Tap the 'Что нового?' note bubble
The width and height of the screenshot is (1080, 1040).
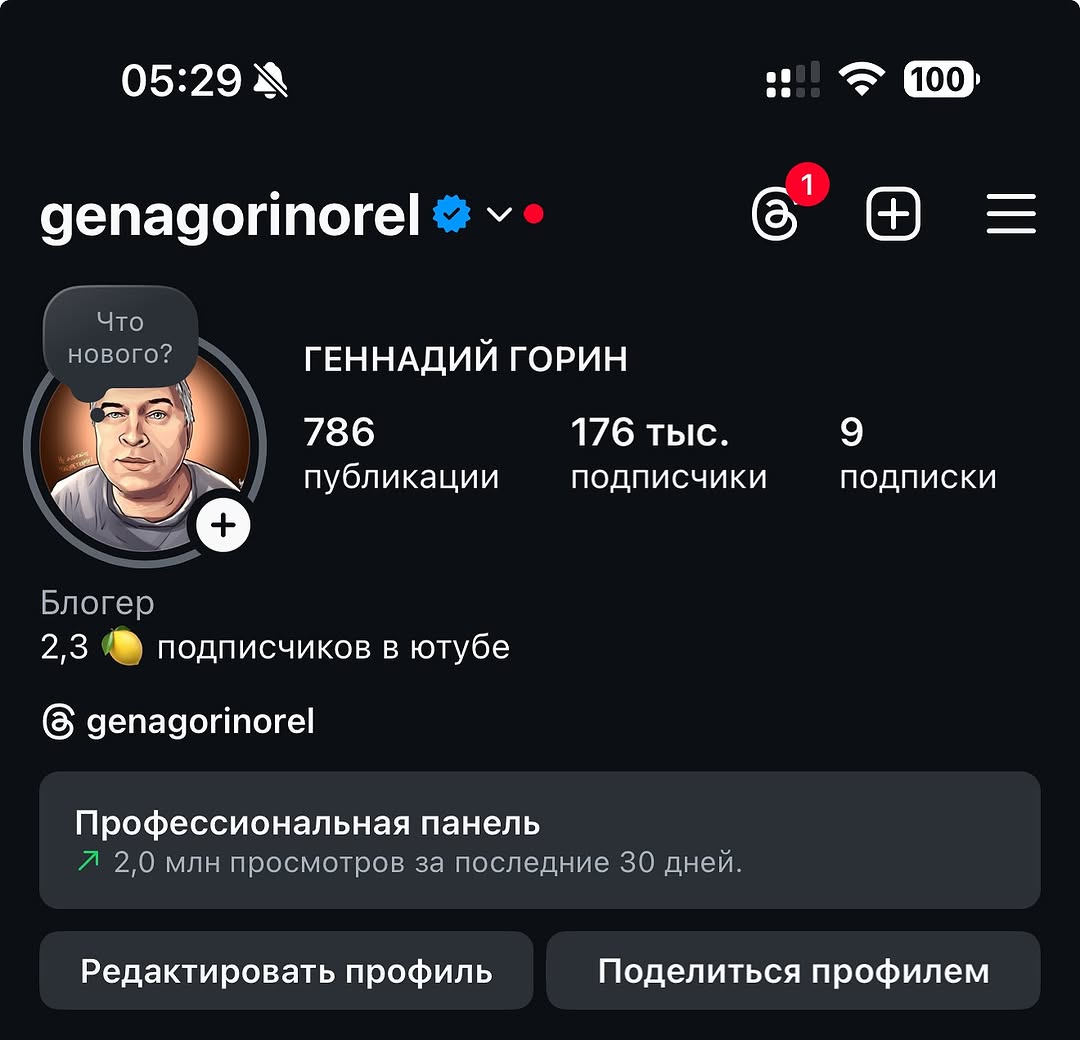click(x=121, y=338)
